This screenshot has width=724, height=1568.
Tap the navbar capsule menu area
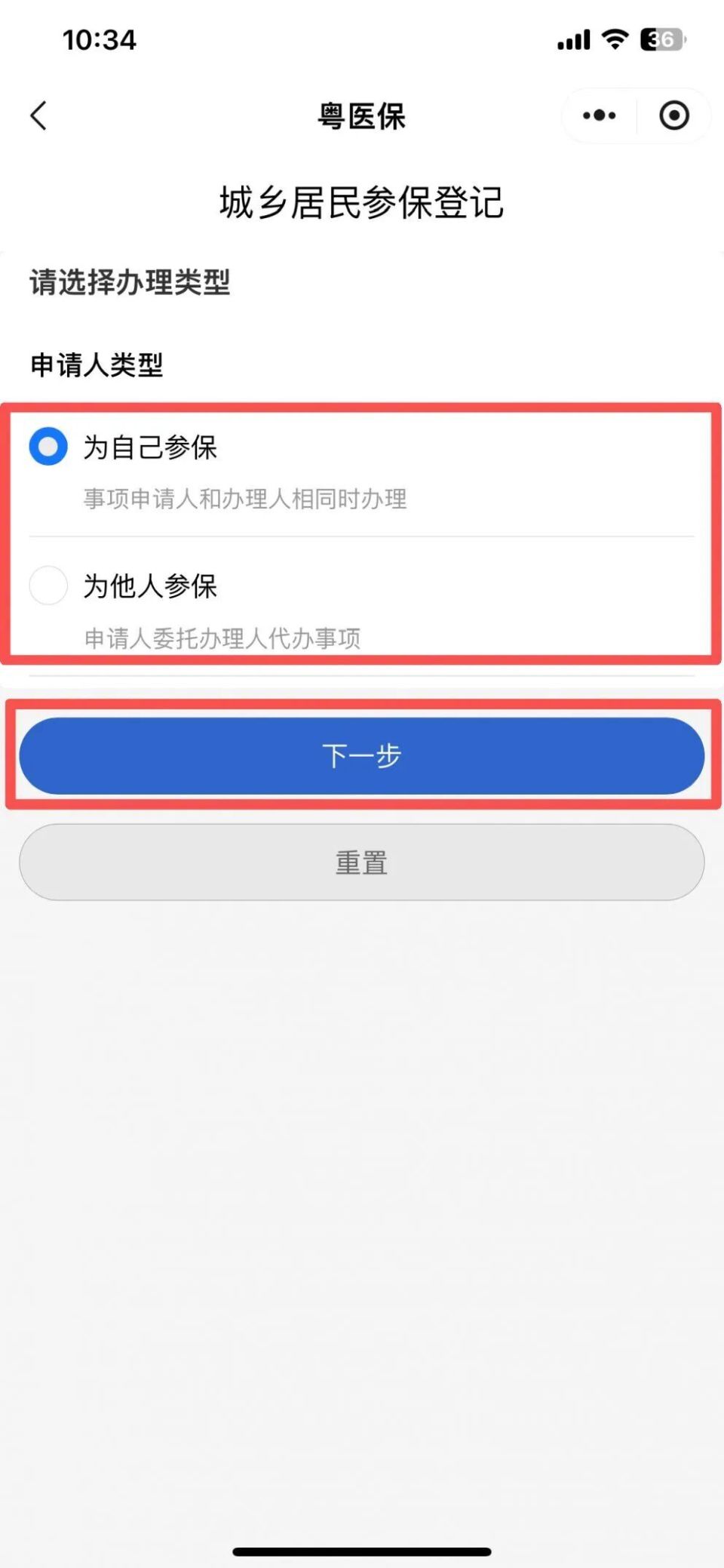tap(635, 115)
